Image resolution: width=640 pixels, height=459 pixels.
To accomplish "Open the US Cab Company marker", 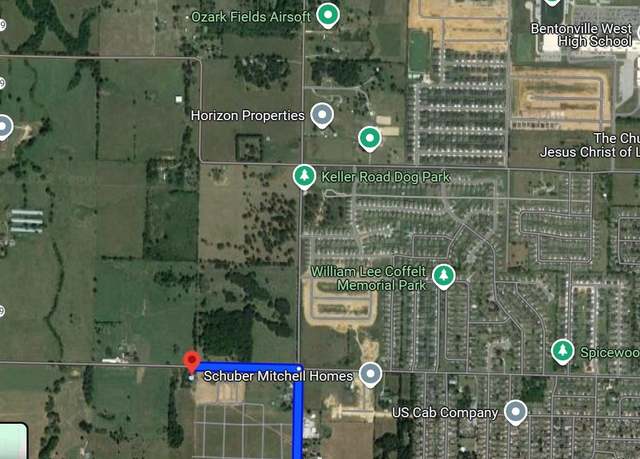I will tap(515, 412).
